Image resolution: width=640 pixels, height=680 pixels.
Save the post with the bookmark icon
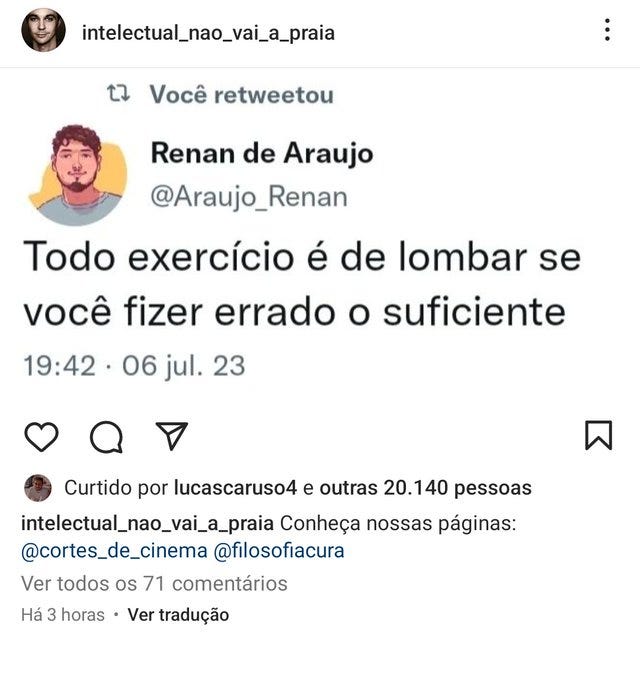[x=597, y=435]
